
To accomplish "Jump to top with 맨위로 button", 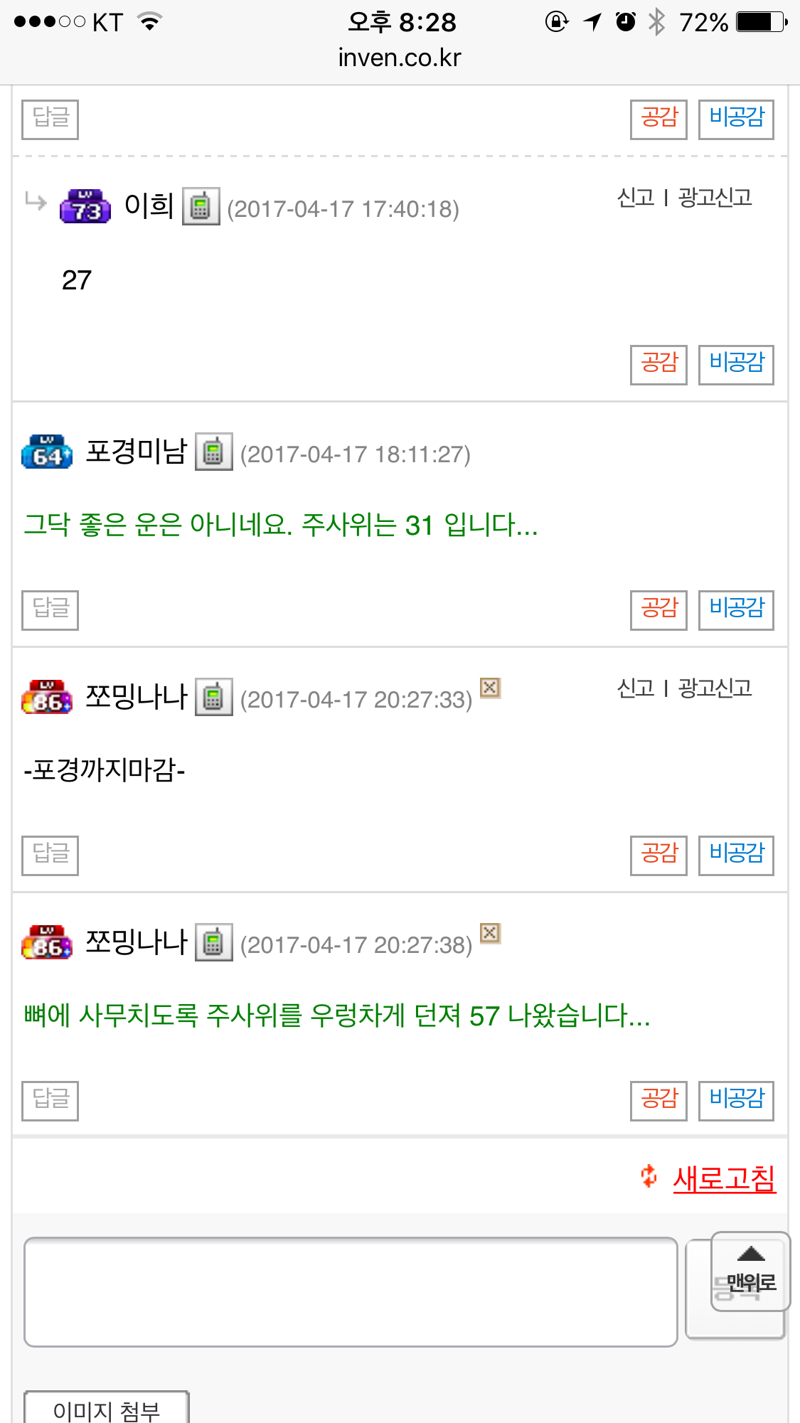I will [750, 1271].
